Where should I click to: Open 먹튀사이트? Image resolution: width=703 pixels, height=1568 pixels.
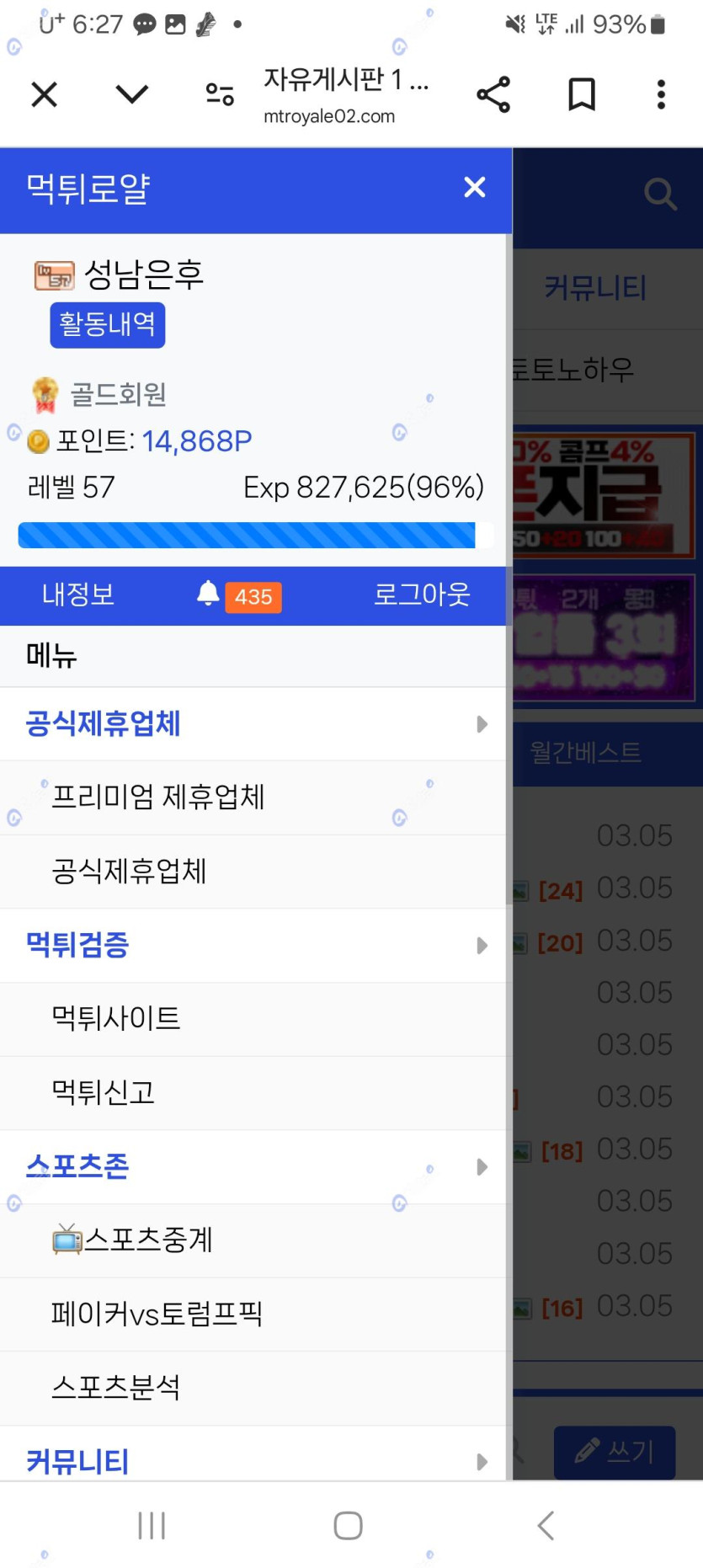point(116,1018)
